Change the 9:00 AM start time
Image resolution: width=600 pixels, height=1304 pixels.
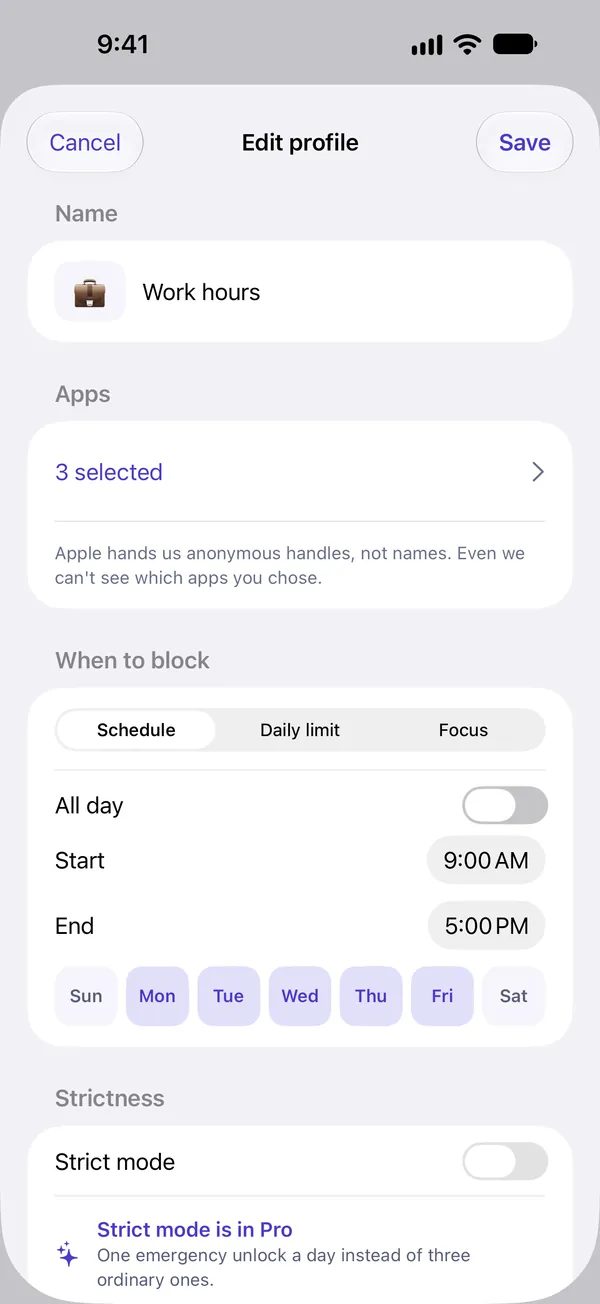coord(486,861)
